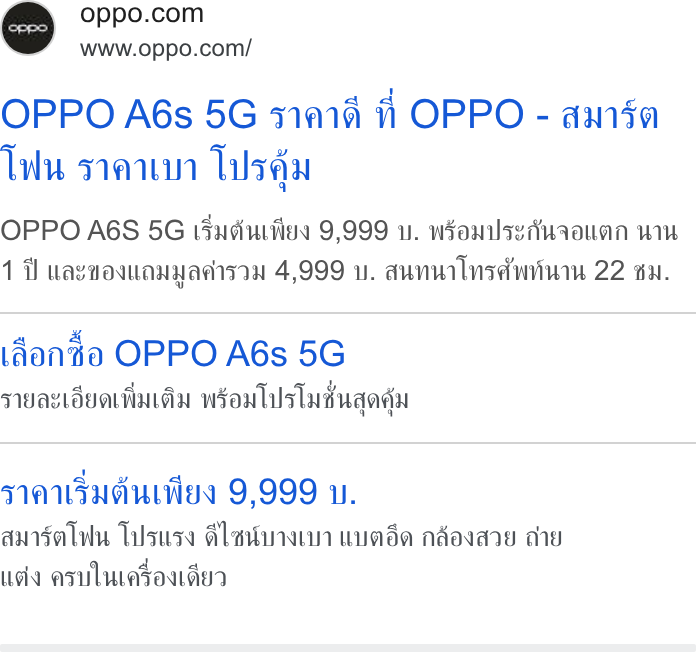Open the ราคาเริ่มต้นเพียง 9,999 บ. sitelink
The image size is (696, 652).
pos(178,491)
